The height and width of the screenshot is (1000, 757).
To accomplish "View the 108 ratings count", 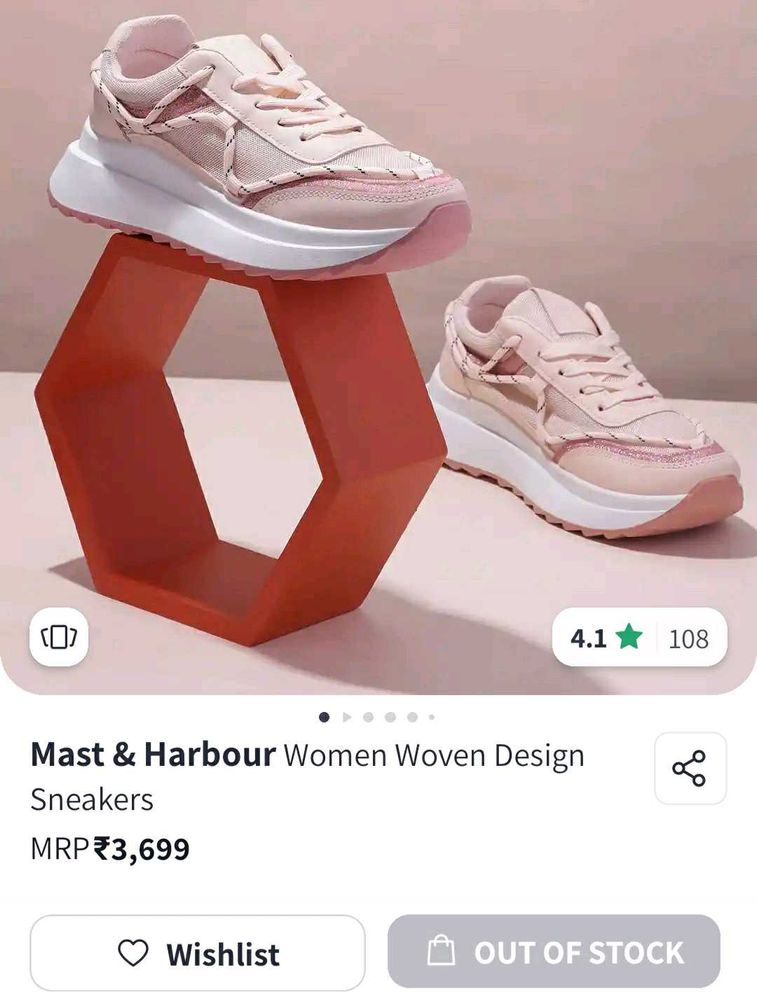I will pyautogui.click(x=688, y=637).
